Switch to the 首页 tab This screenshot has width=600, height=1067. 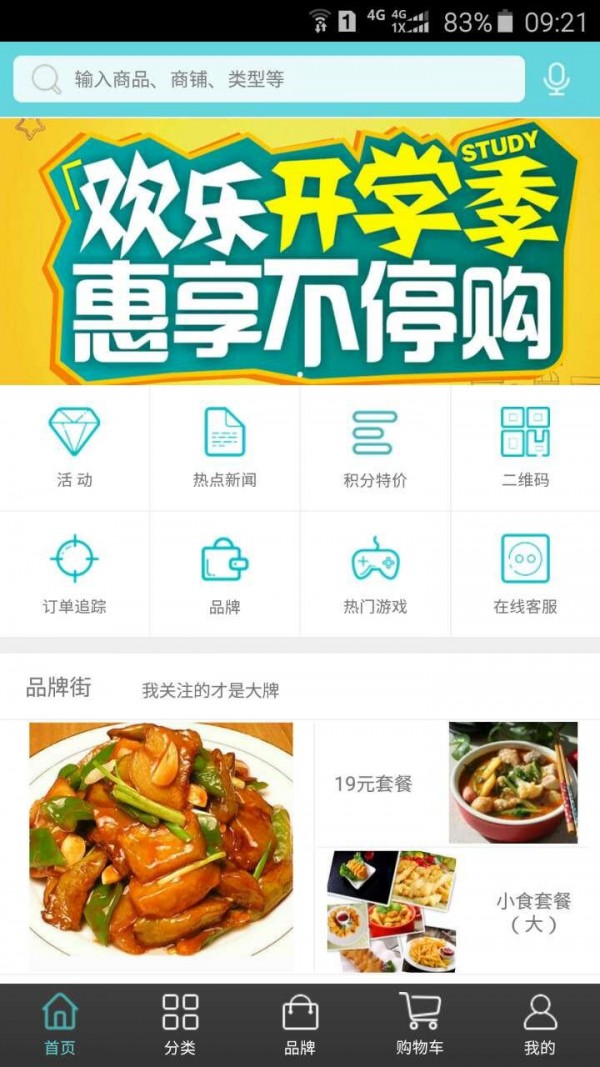[60, 1025]
